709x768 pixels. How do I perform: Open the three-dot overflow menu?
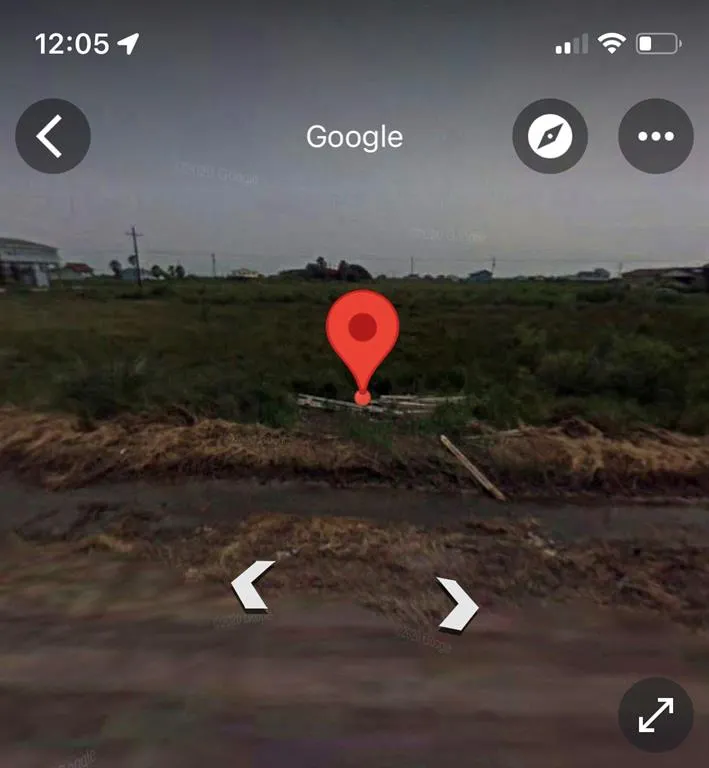tap(655, 136)
